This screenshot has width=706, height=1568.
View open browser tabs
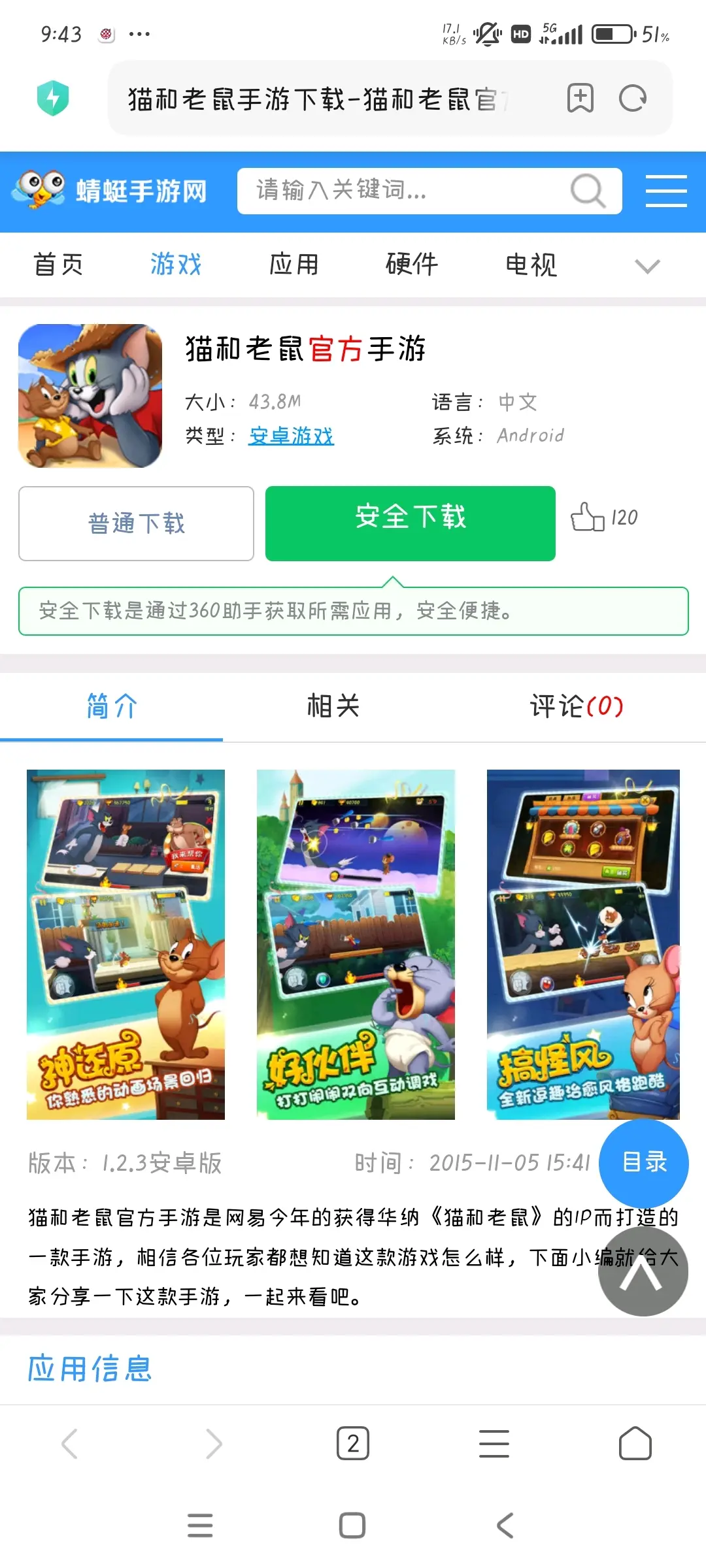click(353, 1443)
